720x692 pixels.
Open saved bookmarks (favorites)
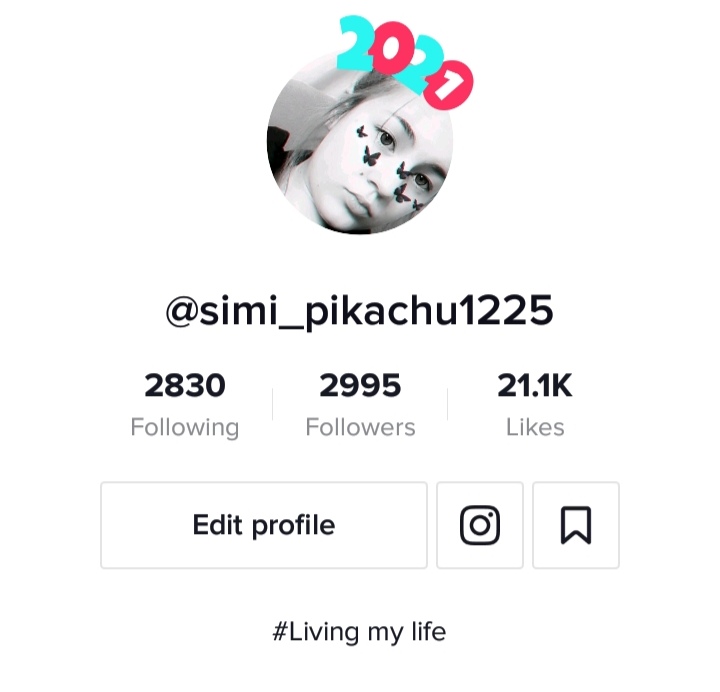576,525
